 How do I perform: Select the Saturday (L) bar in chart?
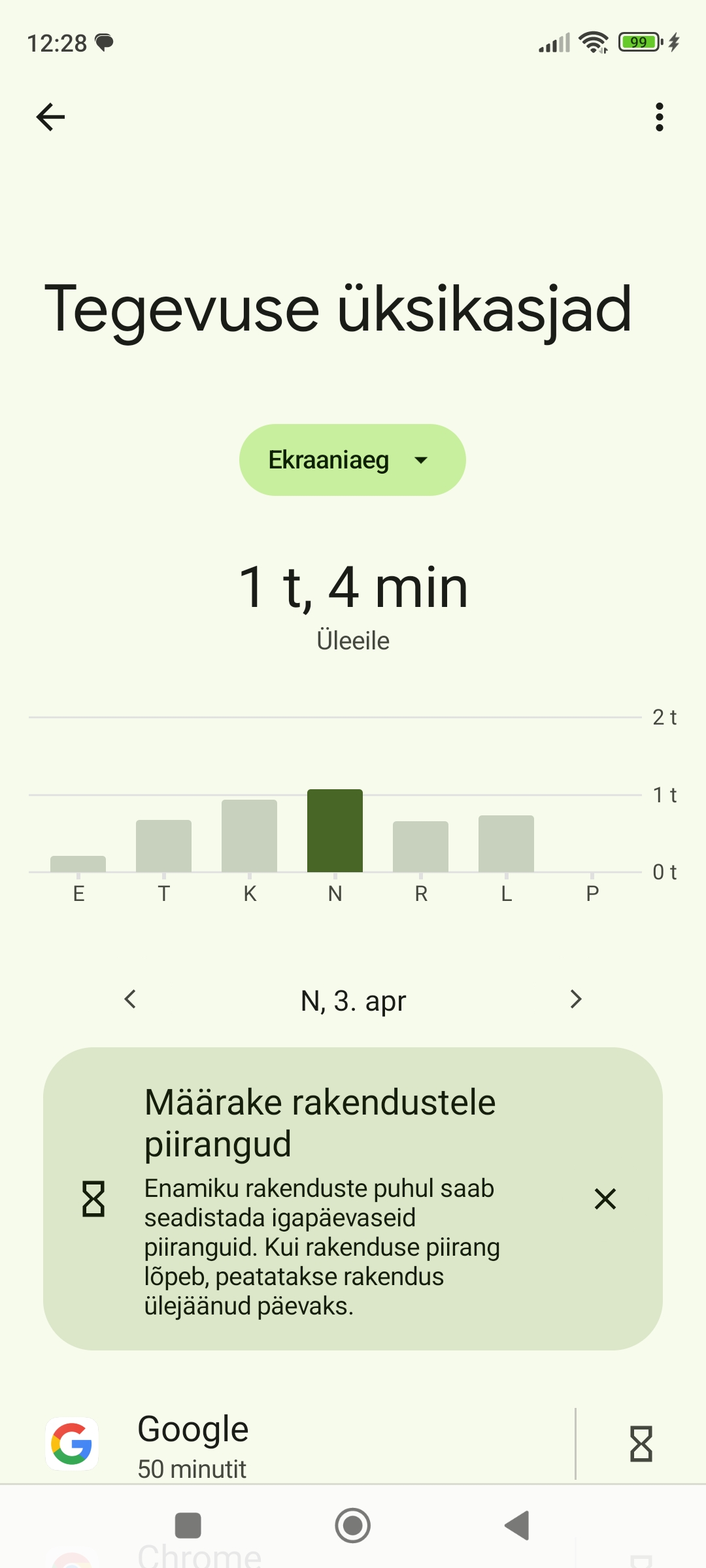pos(506,843)
